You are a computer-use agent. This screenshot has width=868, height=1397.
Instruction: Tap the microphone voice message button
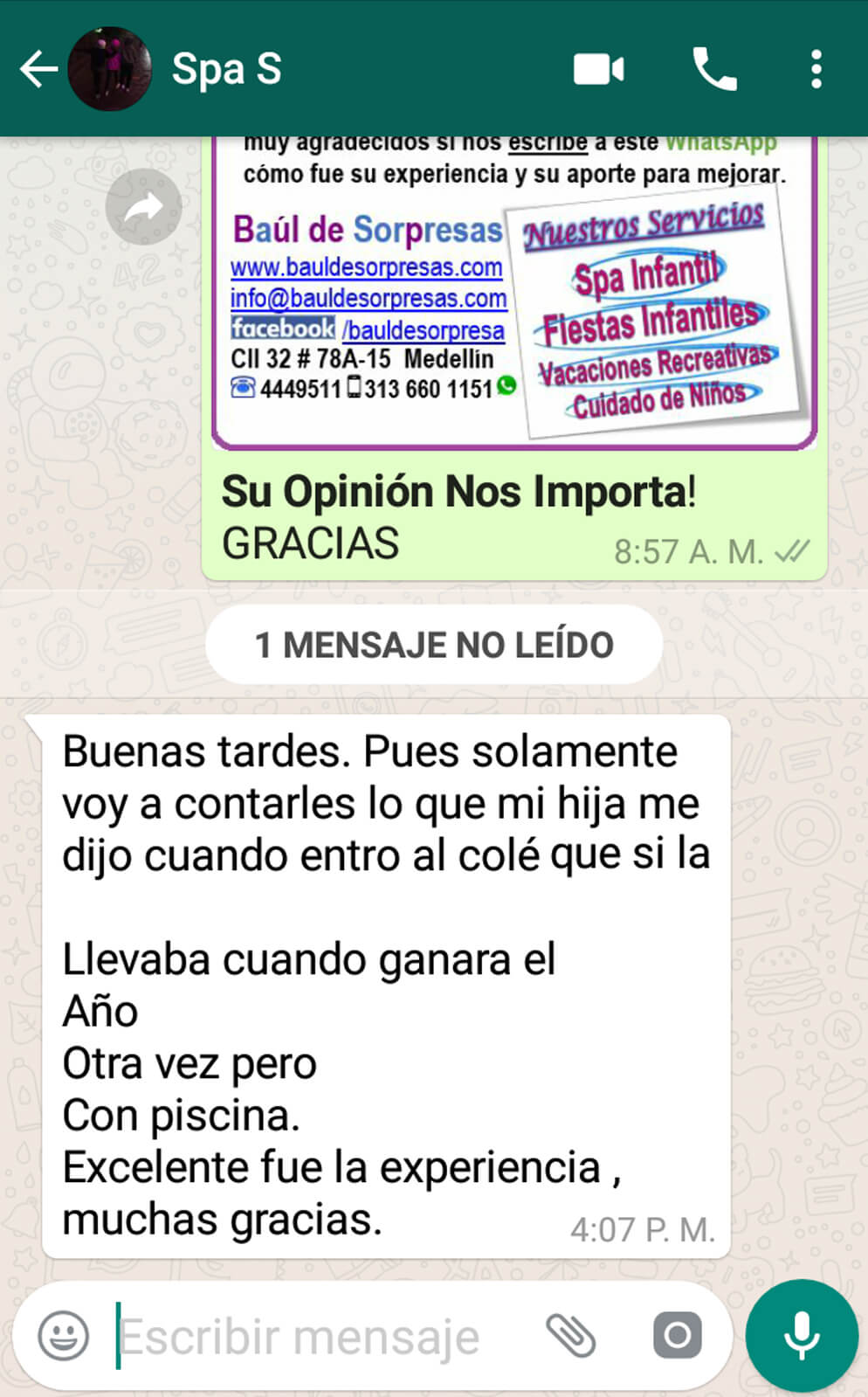tap(802, 1335)
